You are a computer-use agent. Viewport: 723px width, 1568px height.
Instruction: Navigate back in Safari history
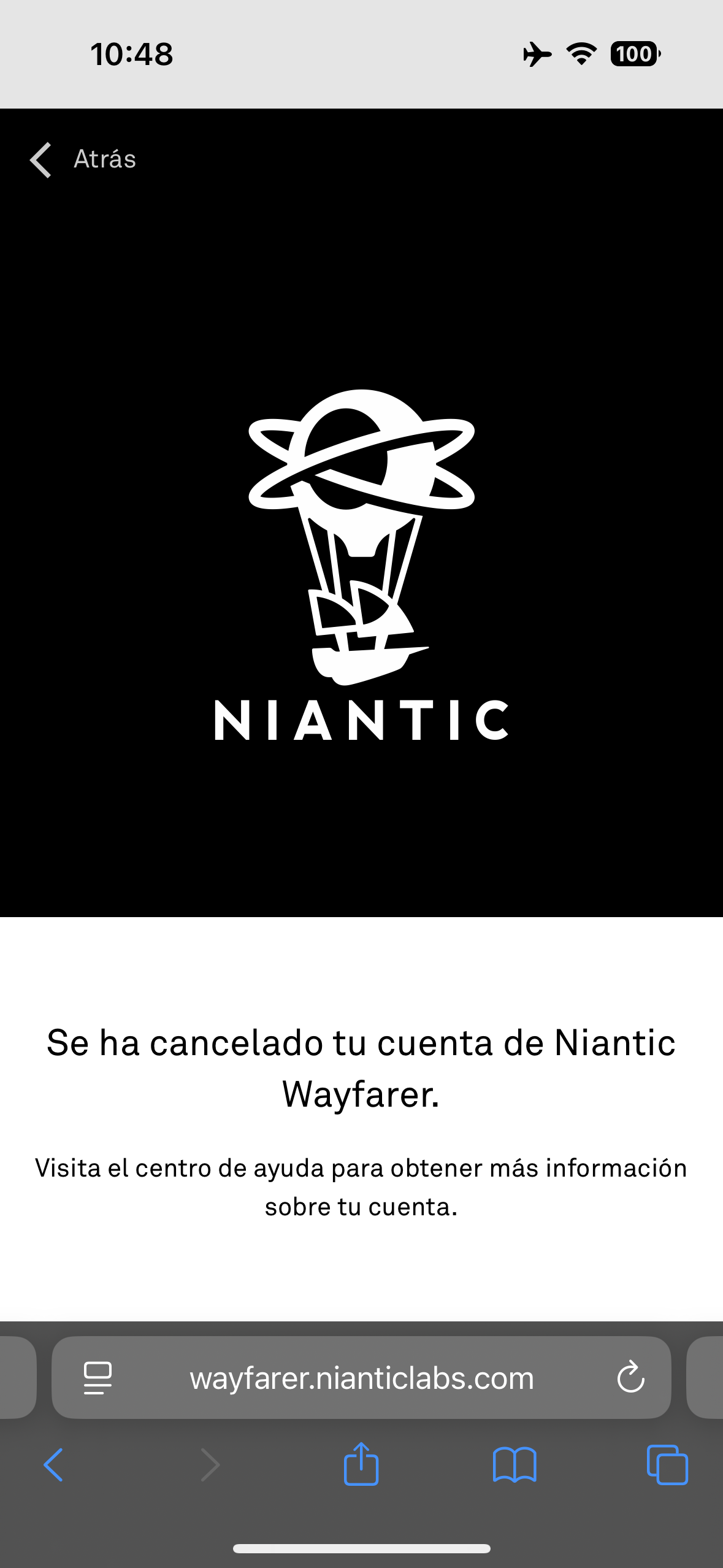pyautogui.click(x=53, y=1465)
